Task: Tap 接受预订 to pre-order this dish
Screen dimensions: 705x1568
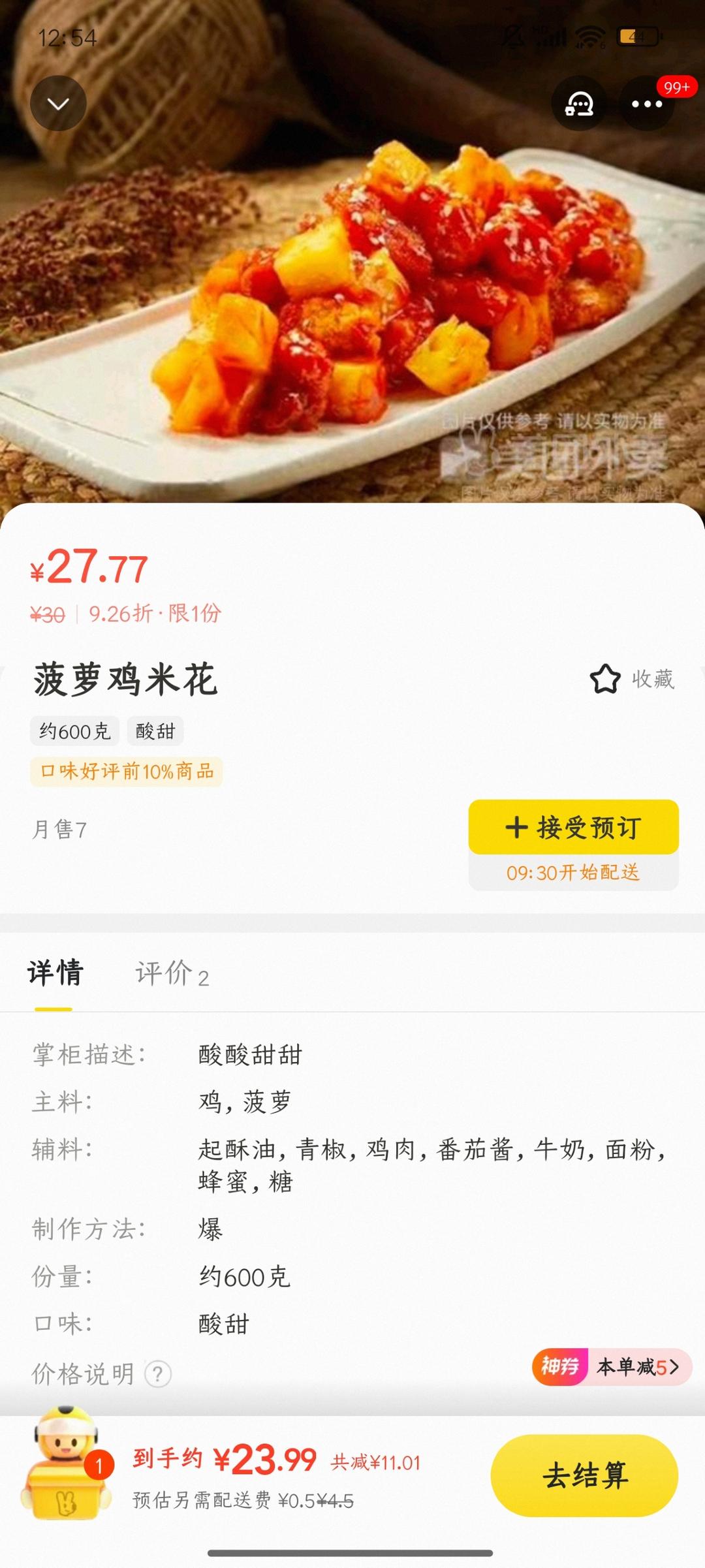Action: click(x=573, y=828)
